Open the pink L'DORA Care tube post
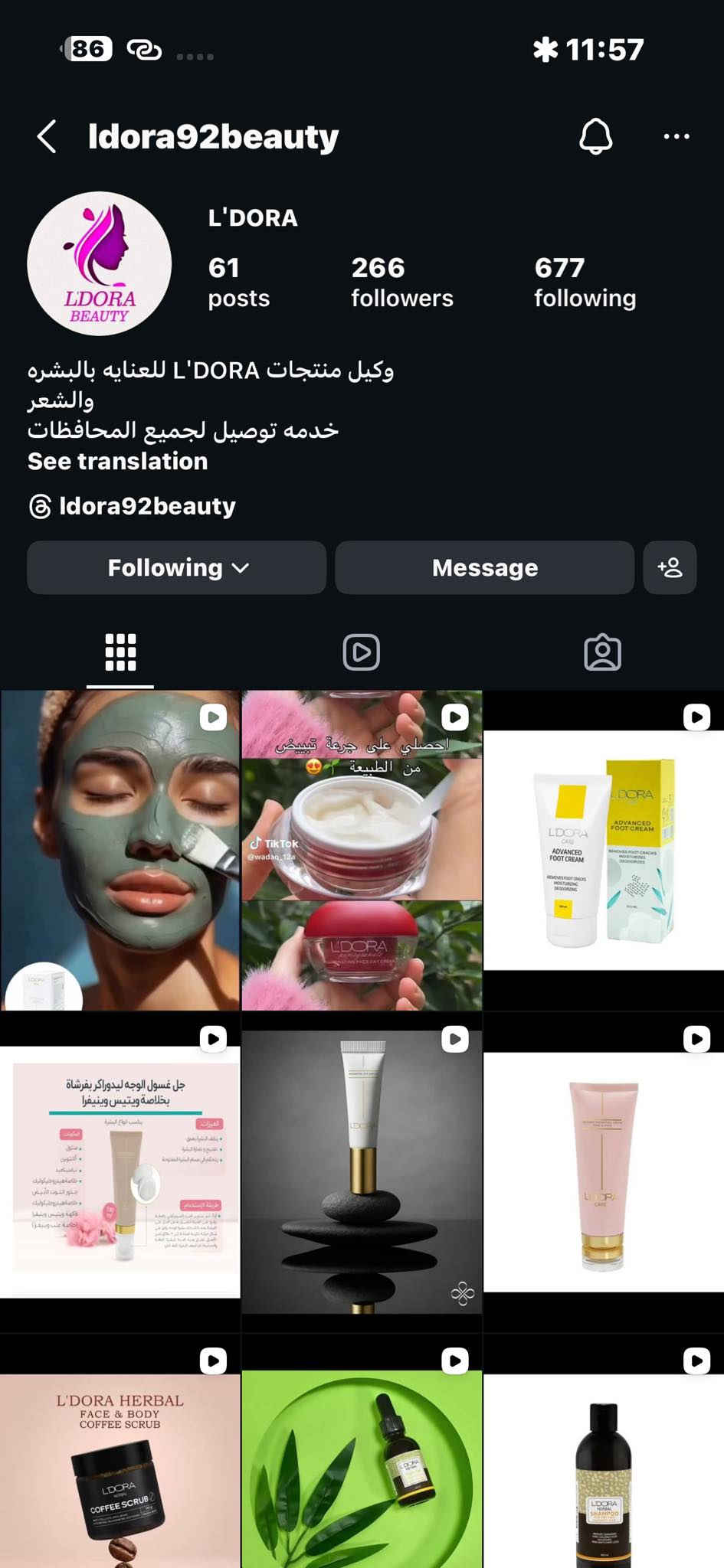Viewport: 724px width, 1568px height. 603,1171
